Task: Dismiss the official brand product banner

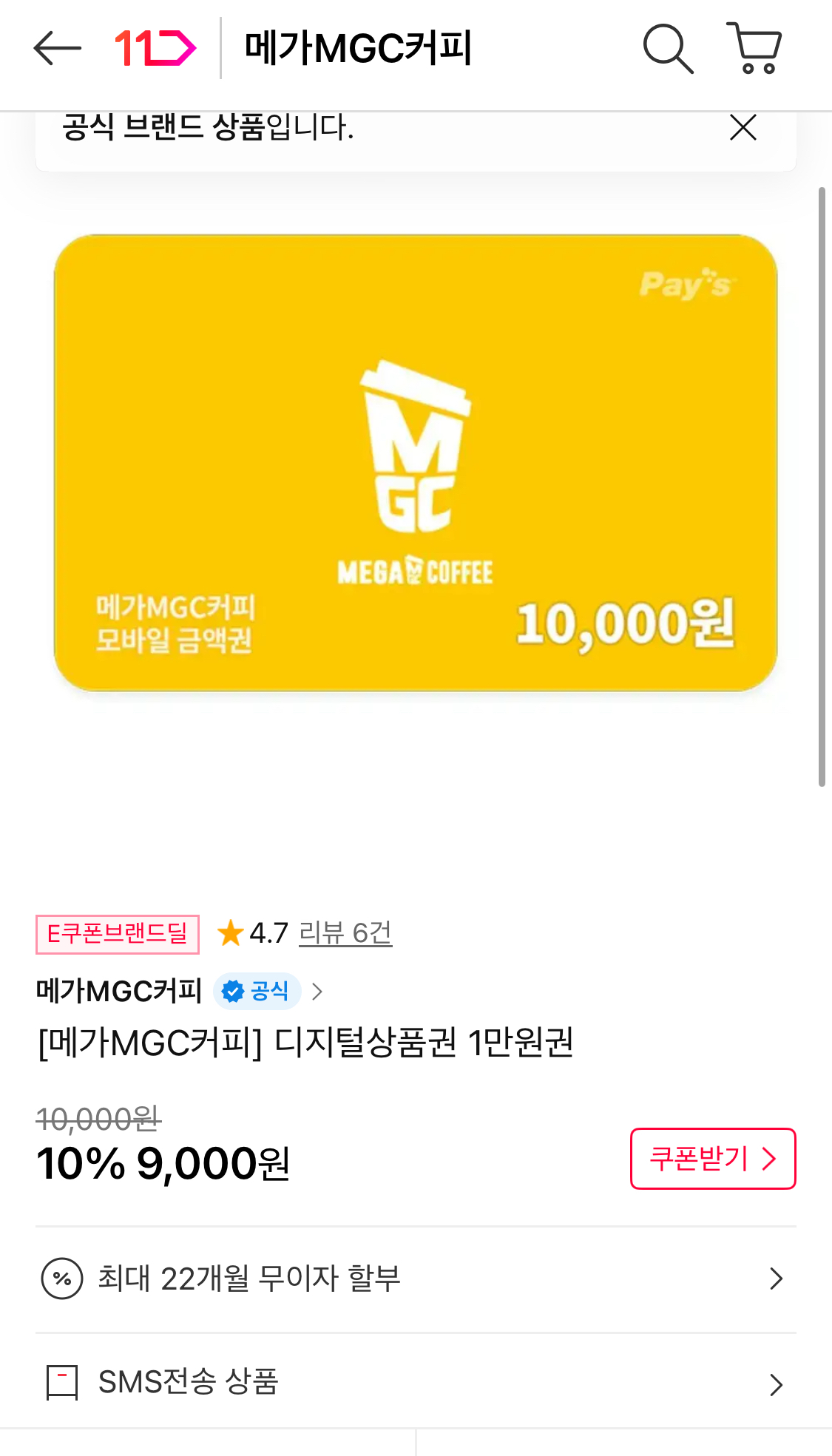Action: [x=743, y=128]
